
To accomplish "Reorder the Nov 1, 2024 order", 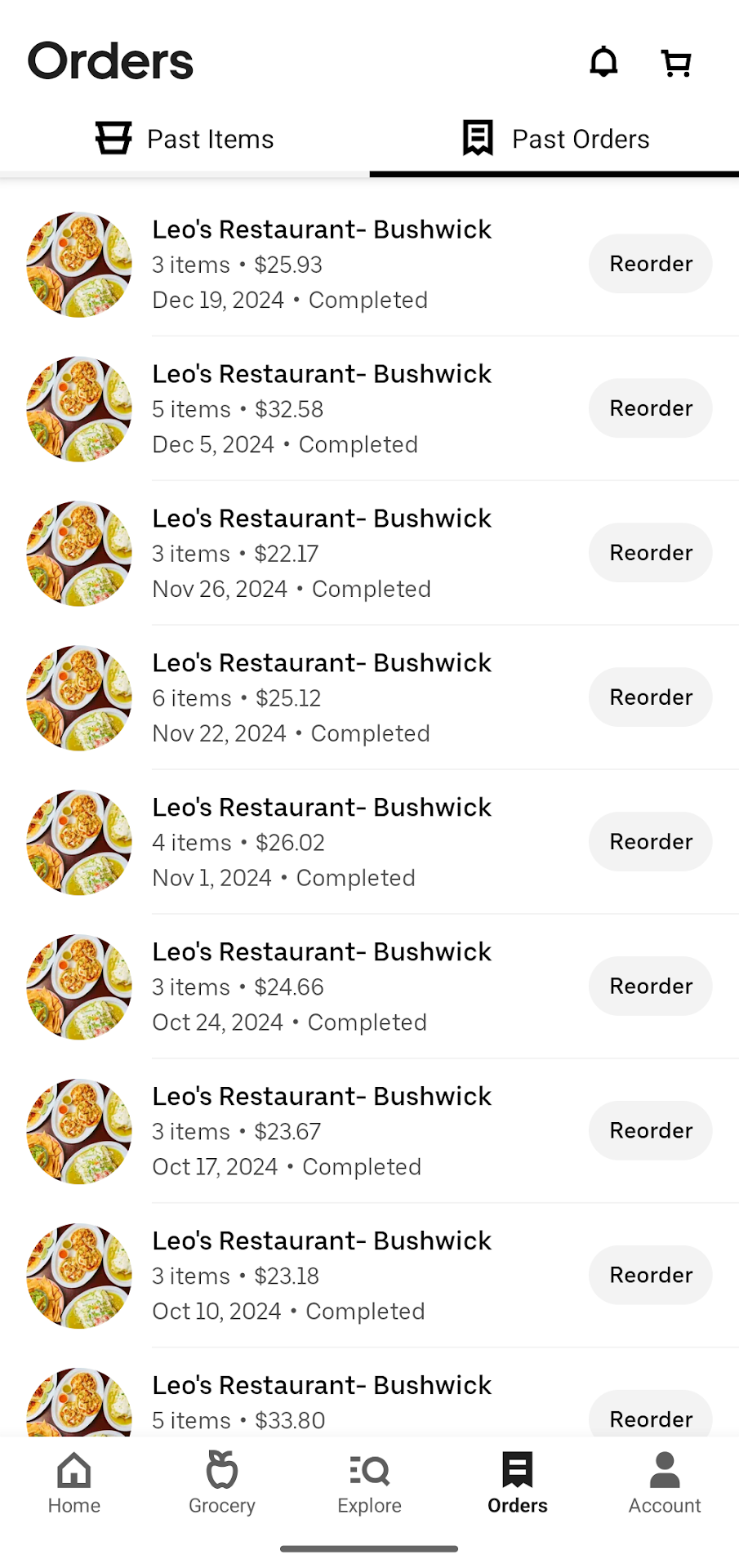I will pos(650,842).
